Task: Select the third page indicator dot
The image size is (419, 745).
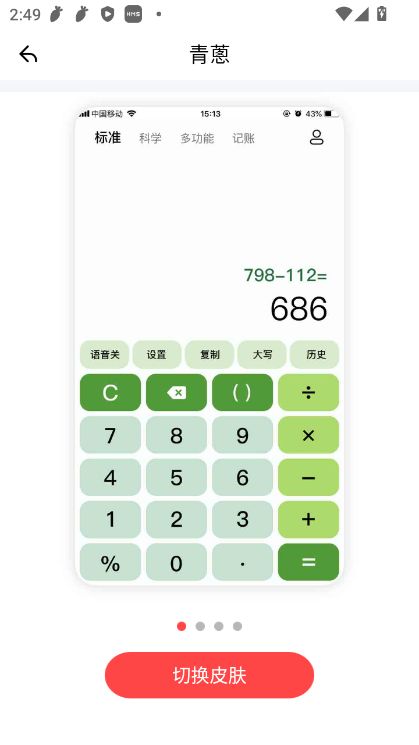Action: click(x=219, y=626)
